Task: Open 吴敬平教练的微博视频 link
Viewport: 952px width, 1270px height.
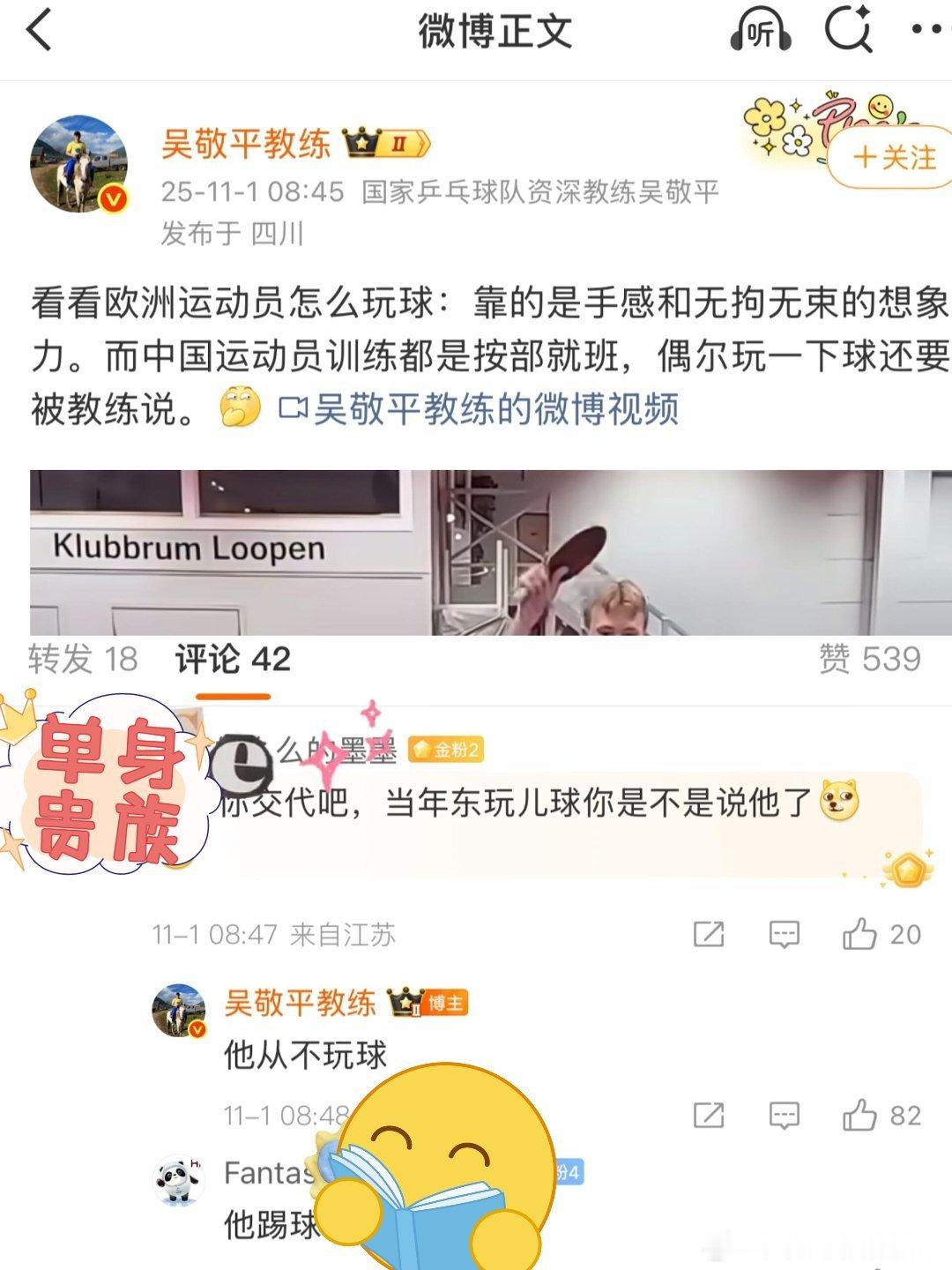Action: [x=496, y=408]
